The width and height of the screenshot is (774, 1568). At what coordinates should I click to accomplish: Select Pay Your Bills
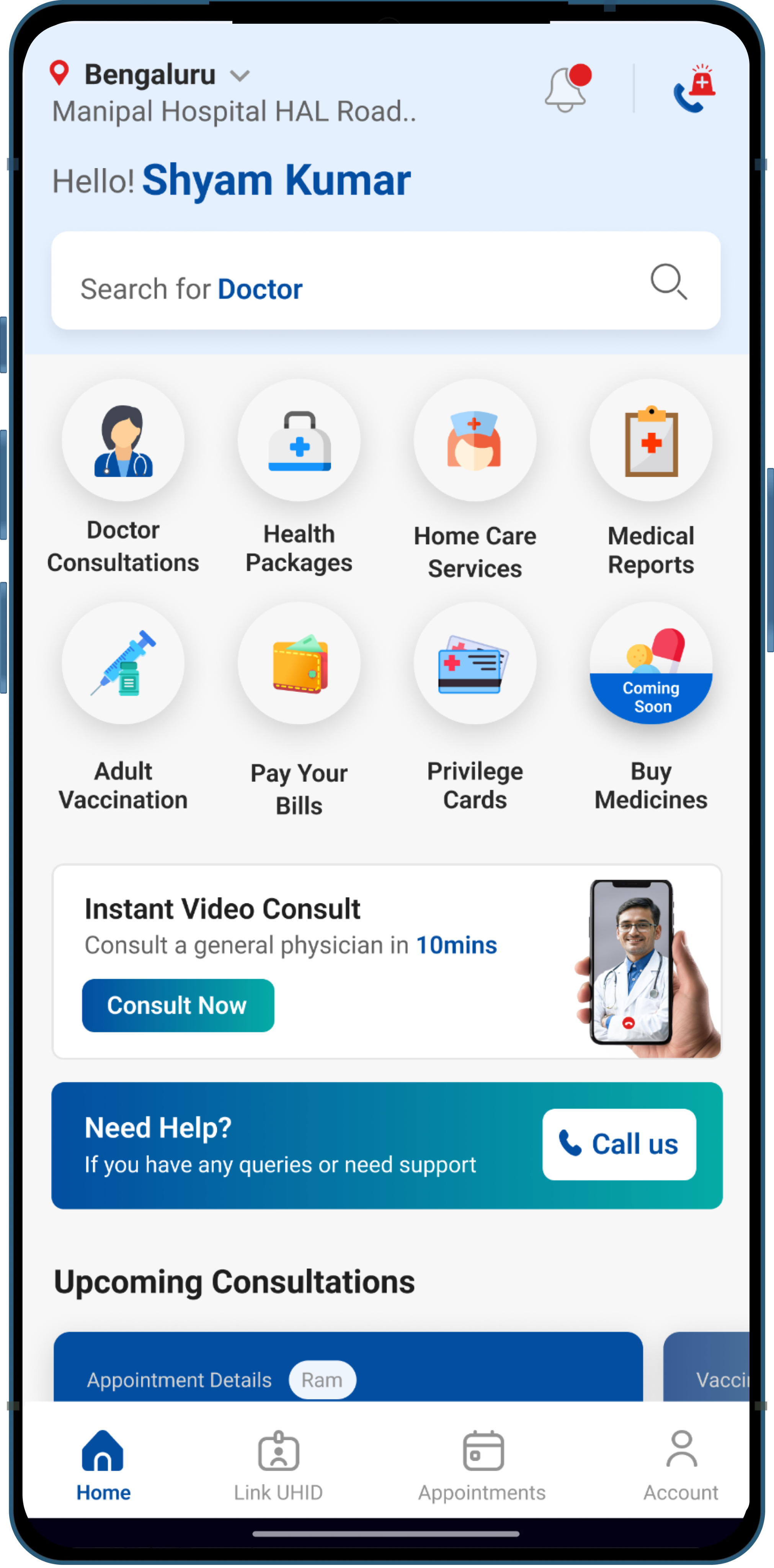299,663
